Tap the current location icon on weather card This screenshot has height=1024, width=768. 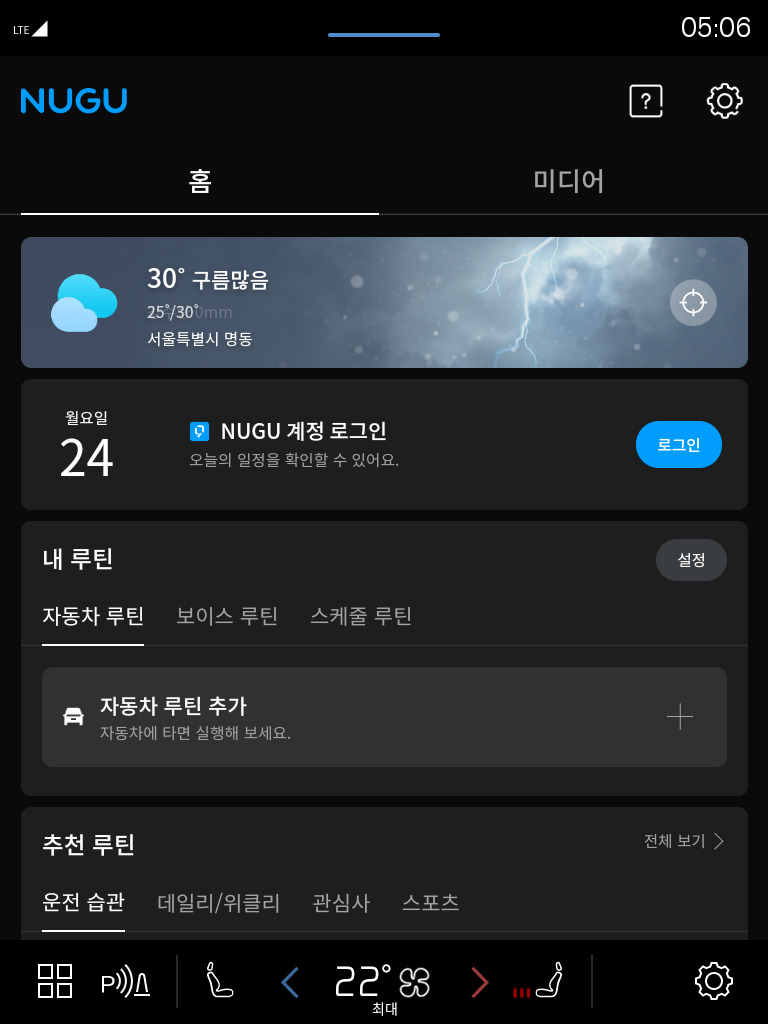point(693,302)
